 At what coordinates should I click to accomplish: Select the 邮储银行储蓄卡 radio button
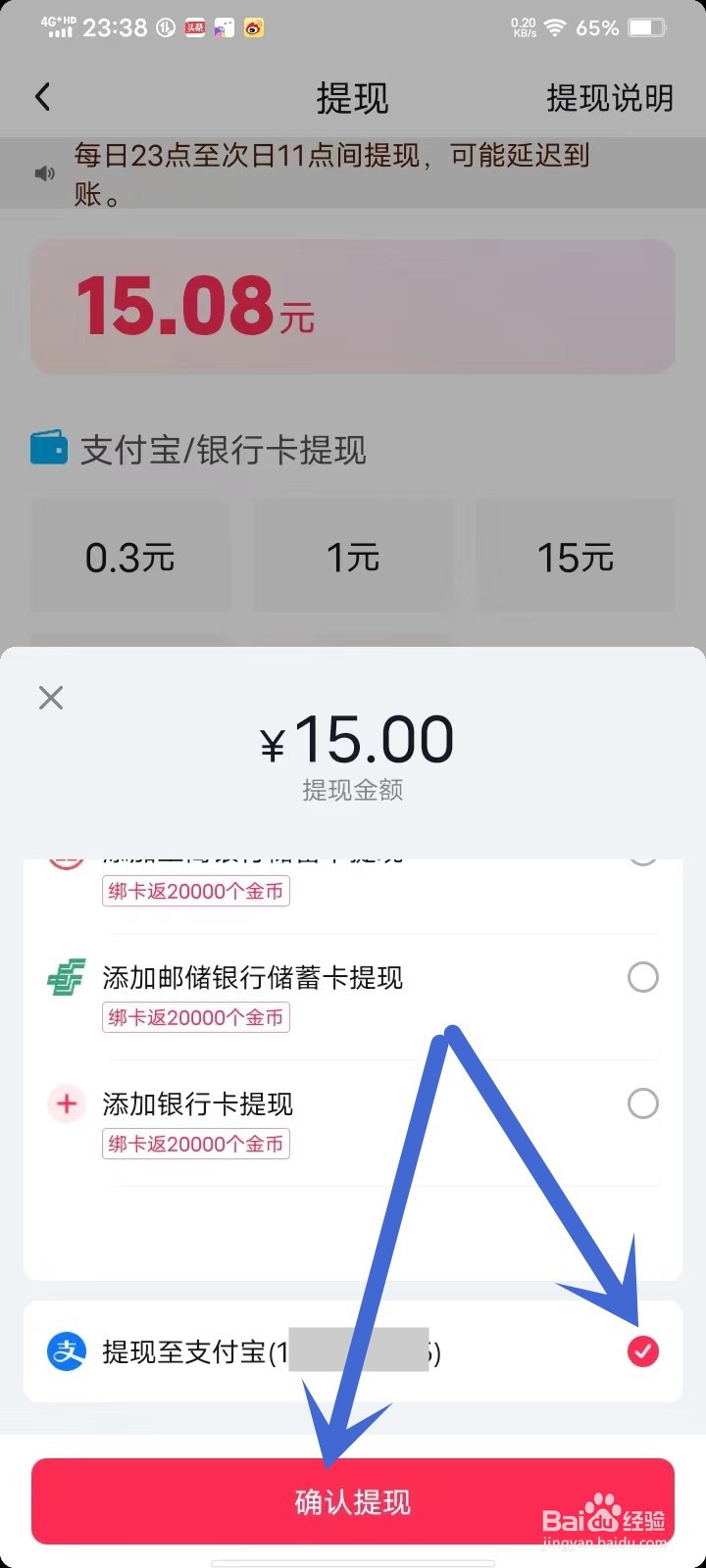click(x=642, y=977)
